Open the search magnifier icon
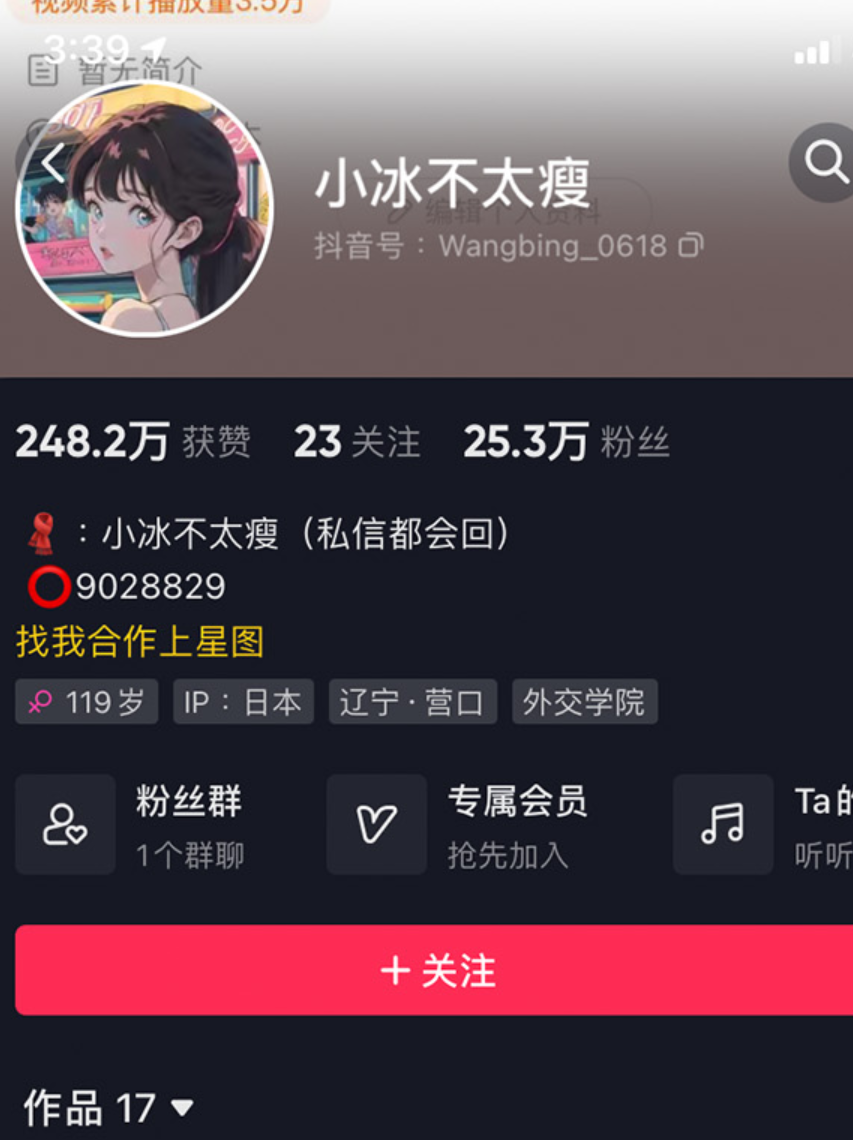 pos(825,162)
